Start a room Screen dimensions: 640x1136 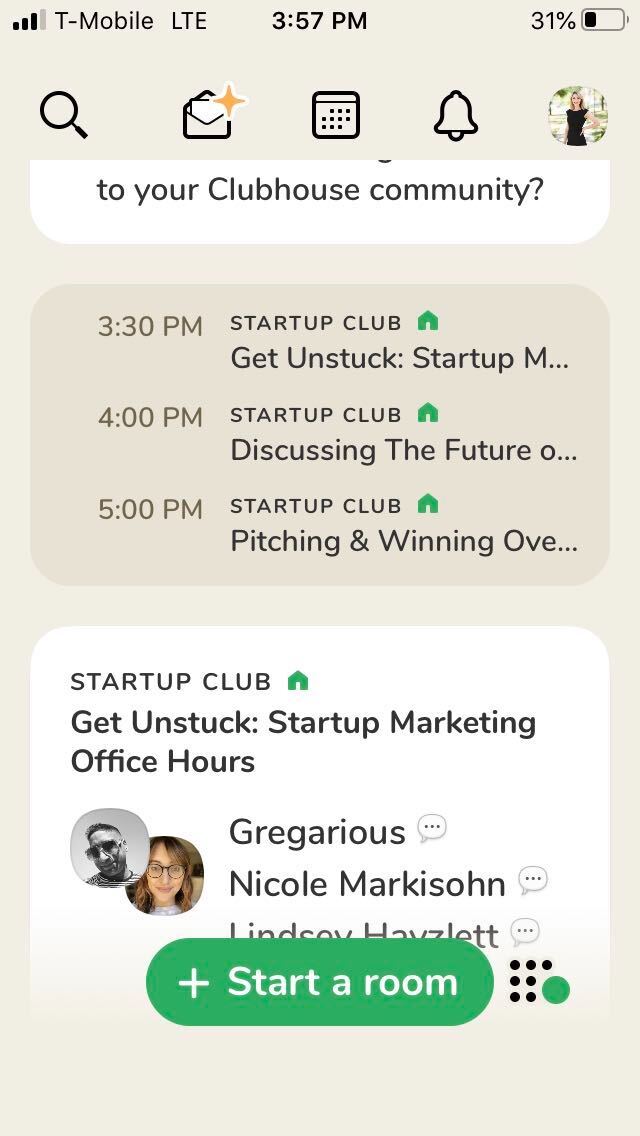click(x=319, y=982)
